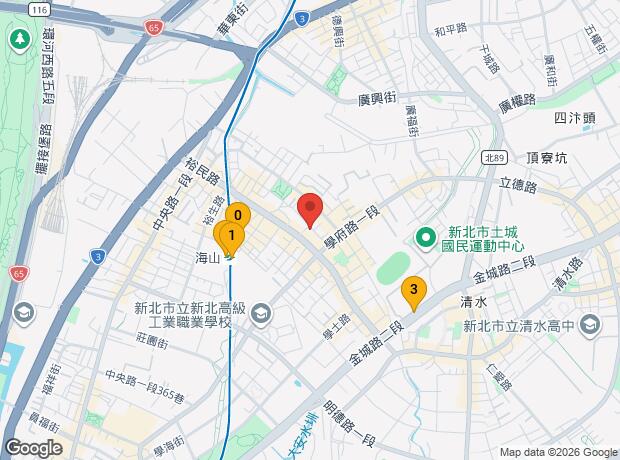Select the red location pin

310,209
